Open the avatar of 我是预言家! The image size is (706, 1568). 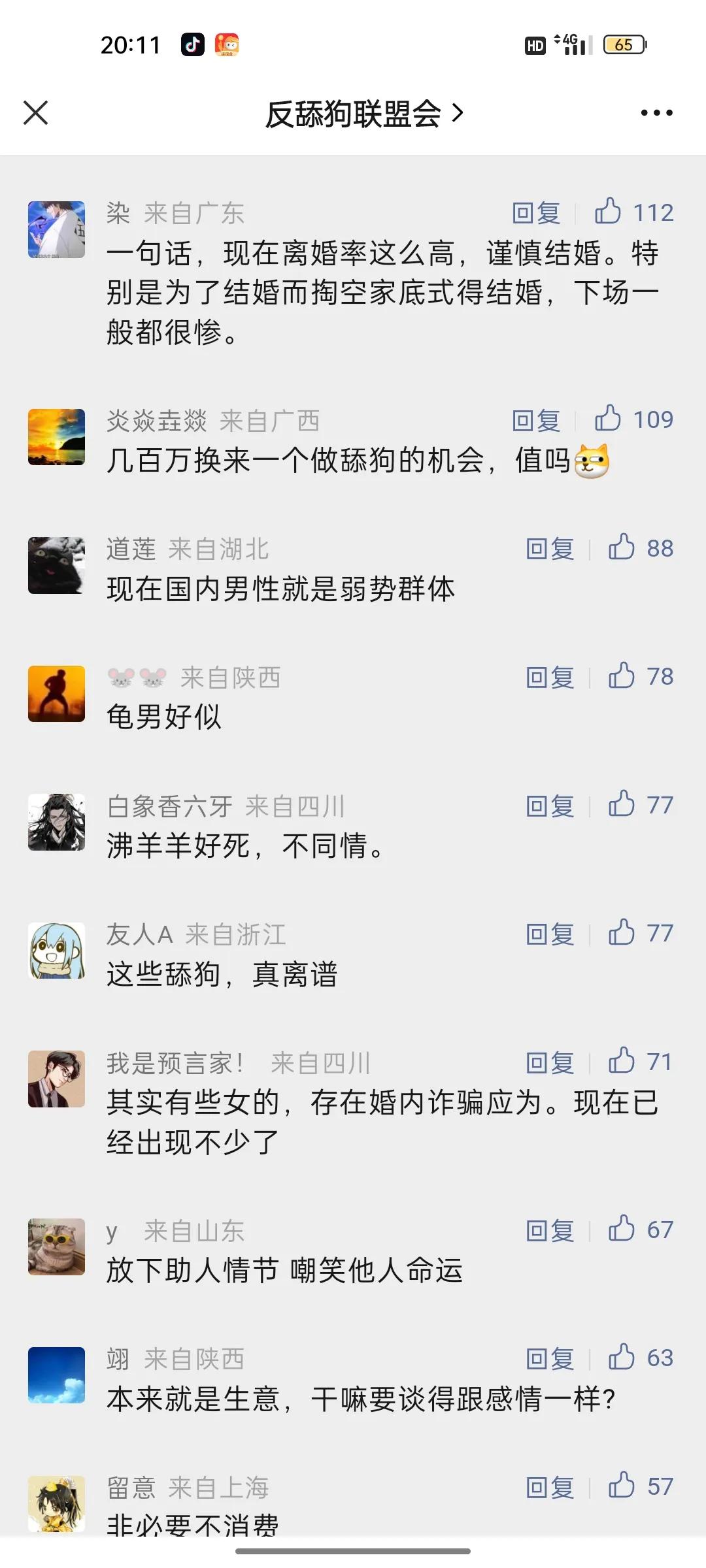(56, 1079)
